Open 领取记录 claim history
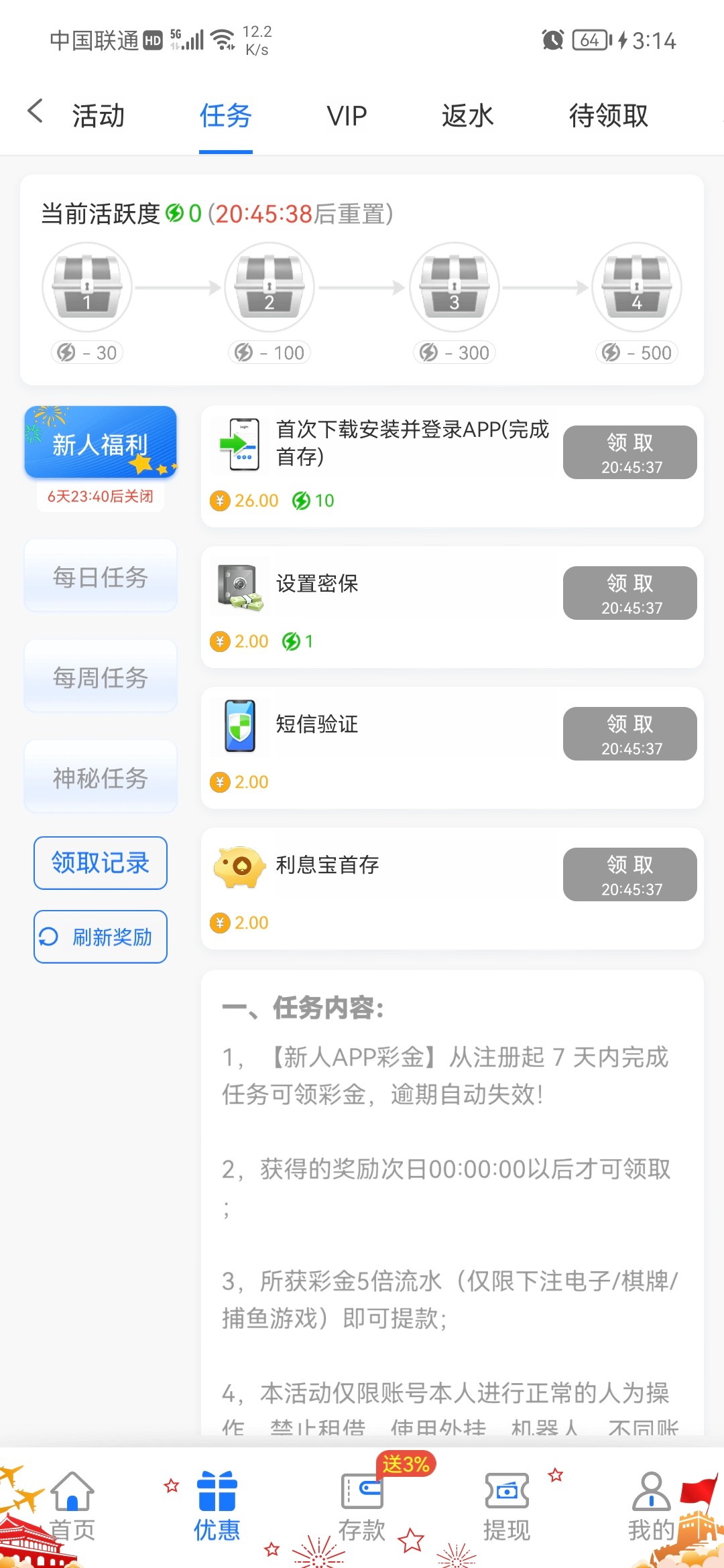This screenshot has height=1568, width=724. pos(101,863)
